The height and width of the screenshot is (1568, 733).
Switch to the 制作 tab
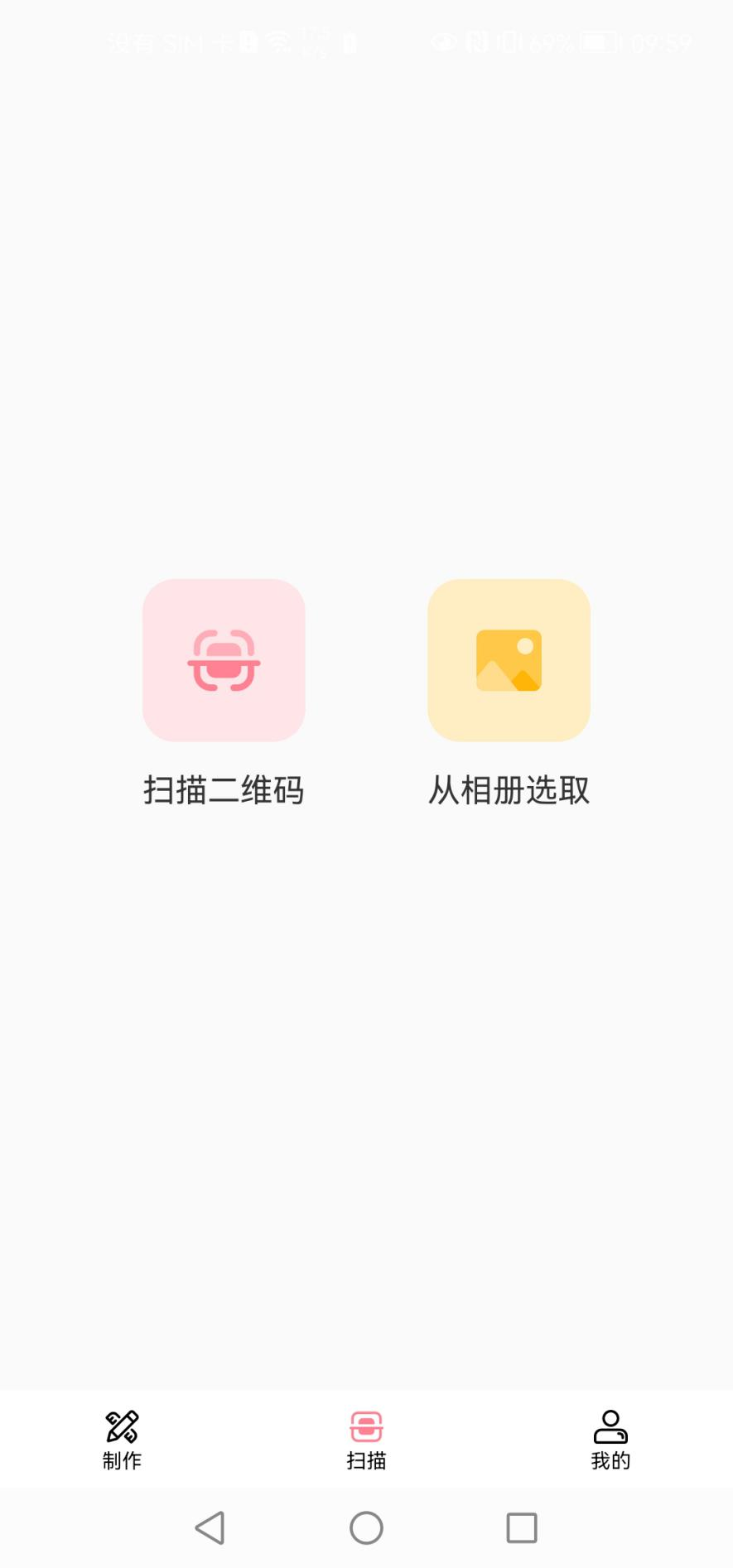click(122, 1440)
